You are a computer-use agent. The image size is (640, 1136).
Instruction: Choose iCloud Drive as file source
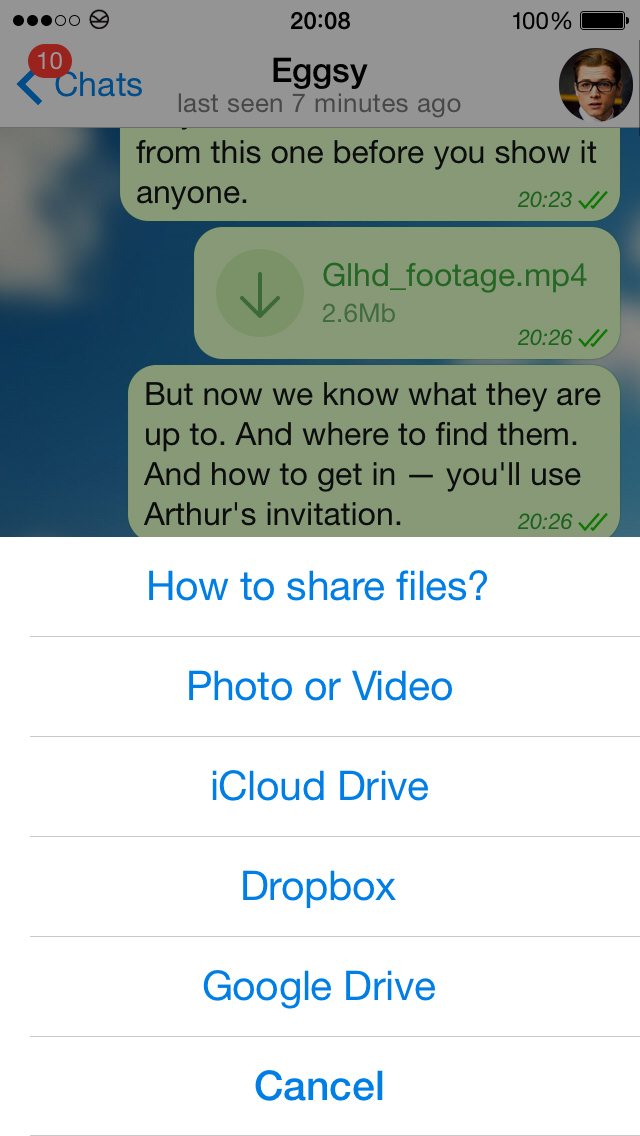[320, 786]
